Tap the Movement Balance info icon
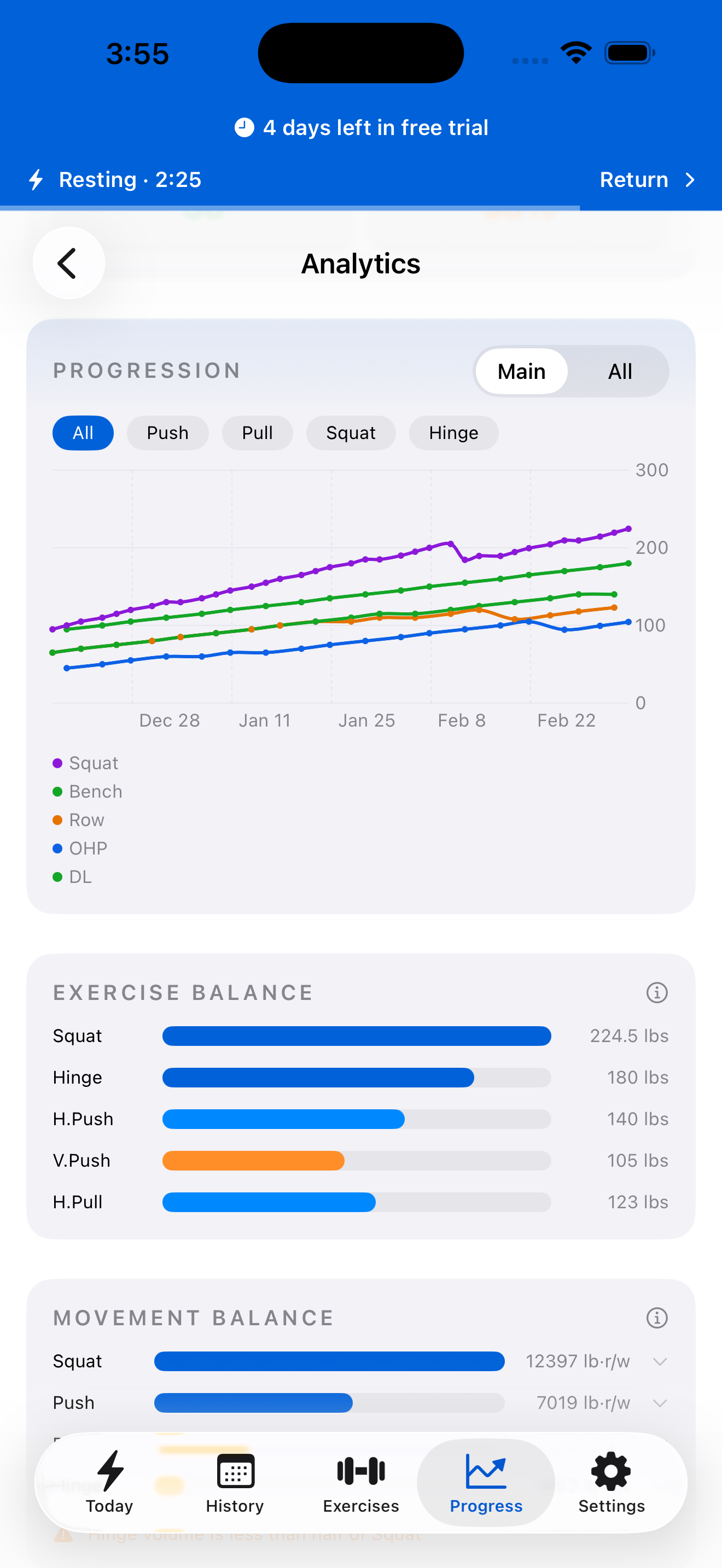The width and height of the screenshot is (722, 1568). tap(657, 1318)
